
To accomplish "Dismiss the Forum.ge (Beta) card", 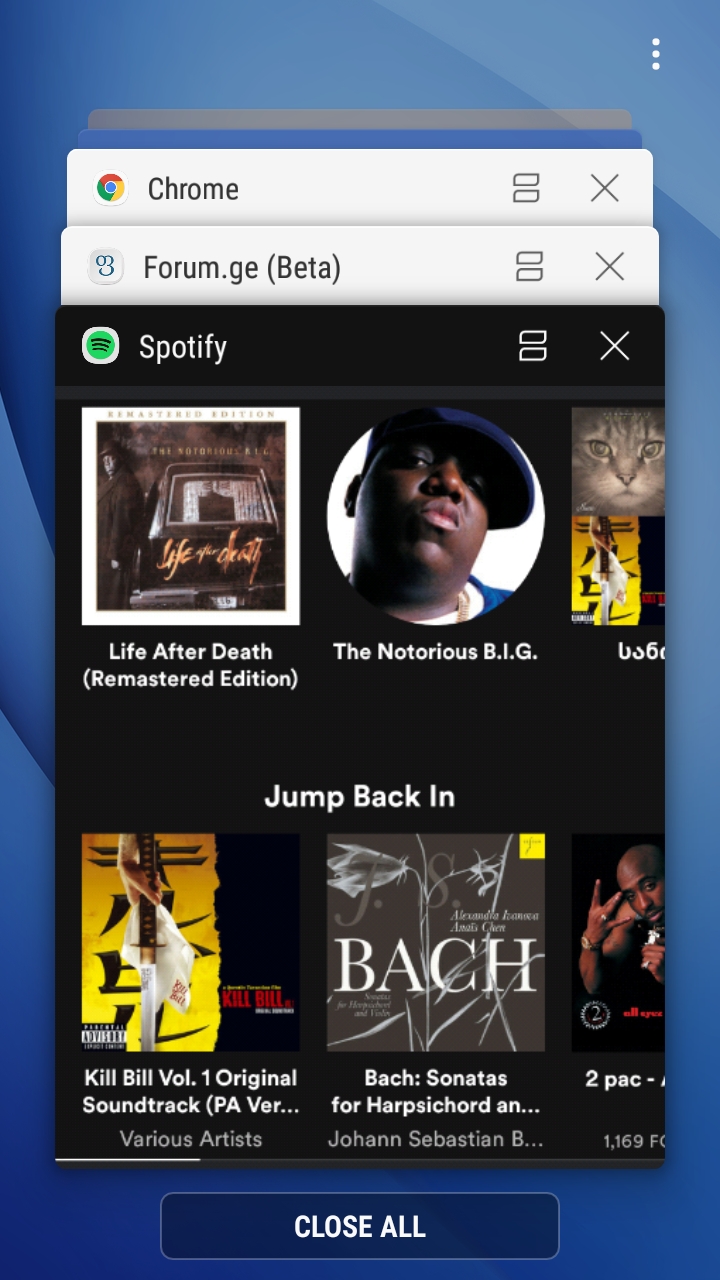I will (609, 267).
